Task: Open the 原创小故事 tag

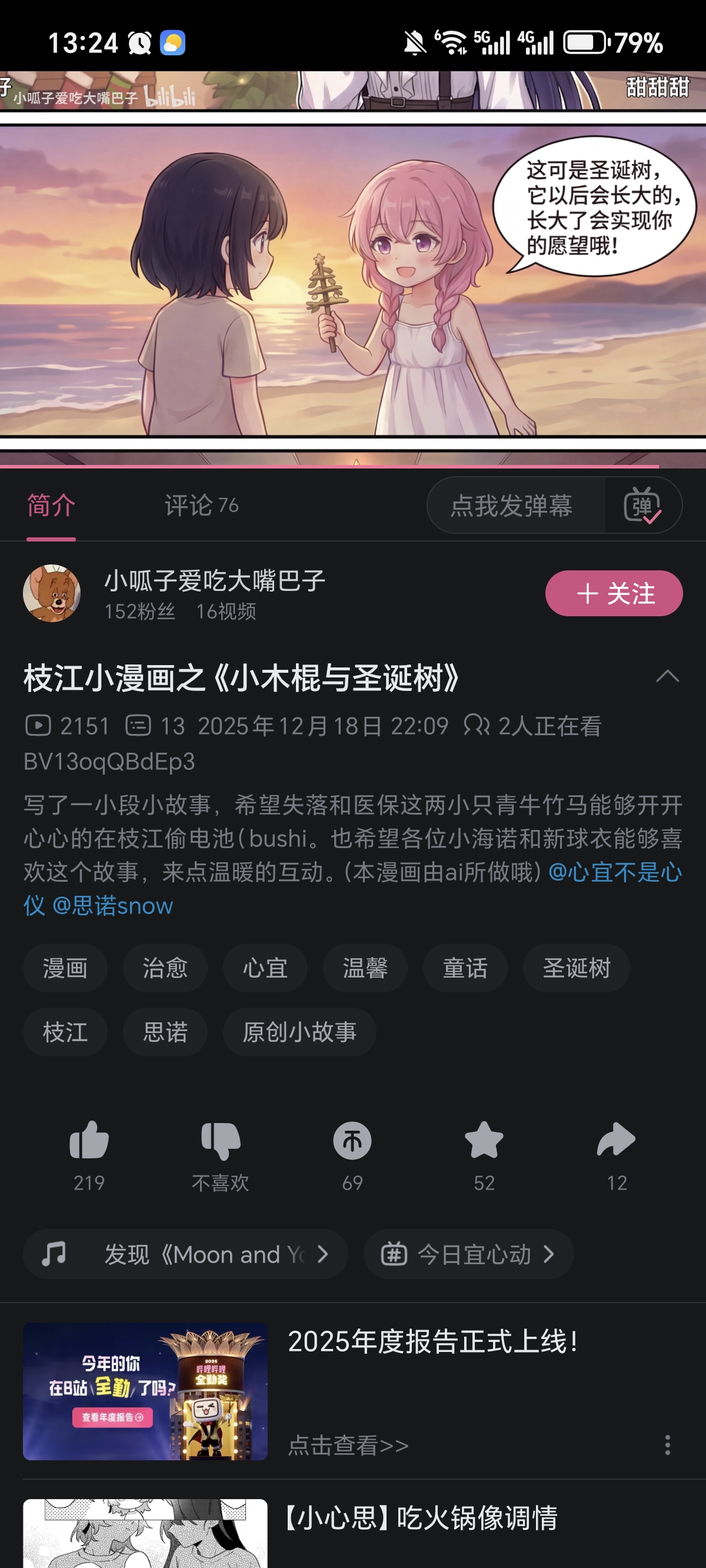Action: 299,1032
